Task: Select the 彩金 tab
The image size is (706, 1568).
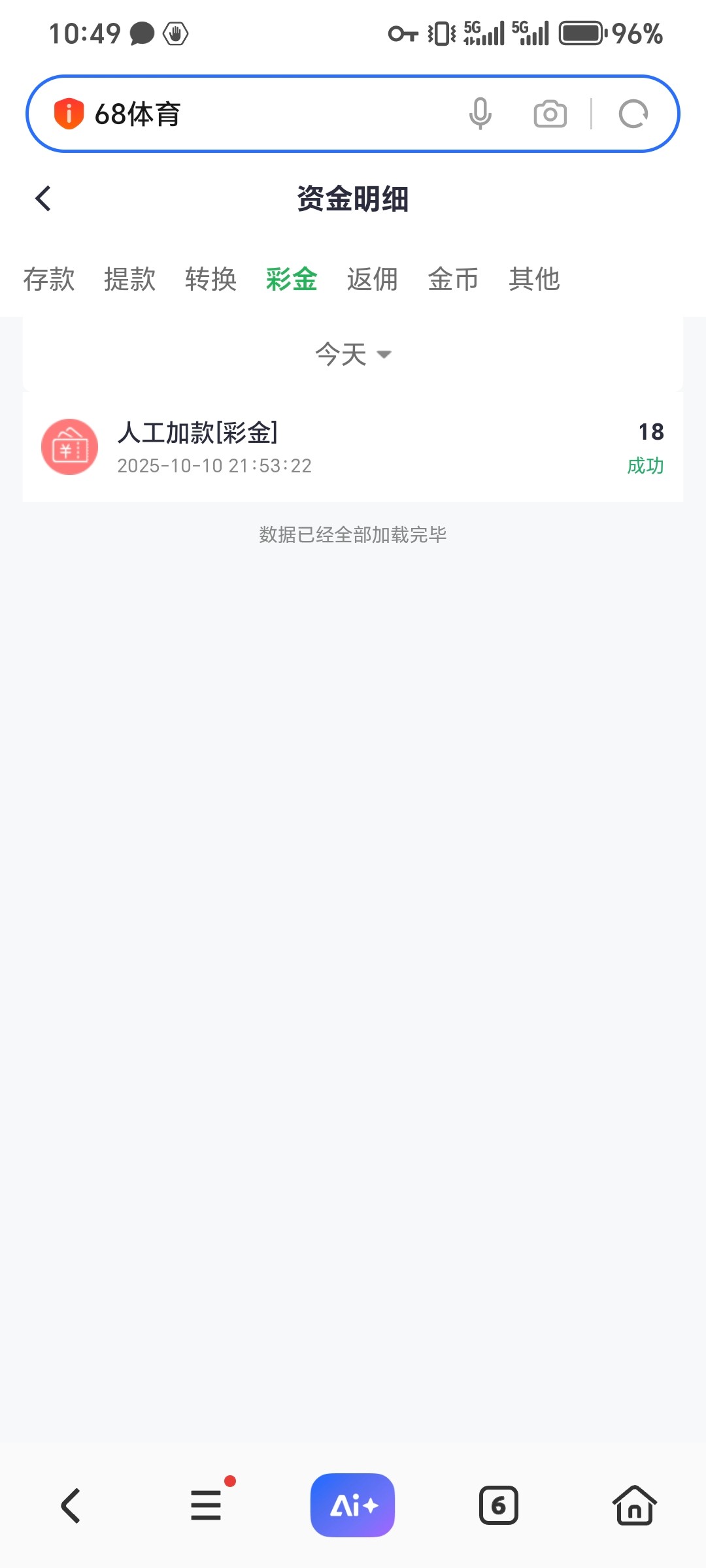Action: click(292, 279)
